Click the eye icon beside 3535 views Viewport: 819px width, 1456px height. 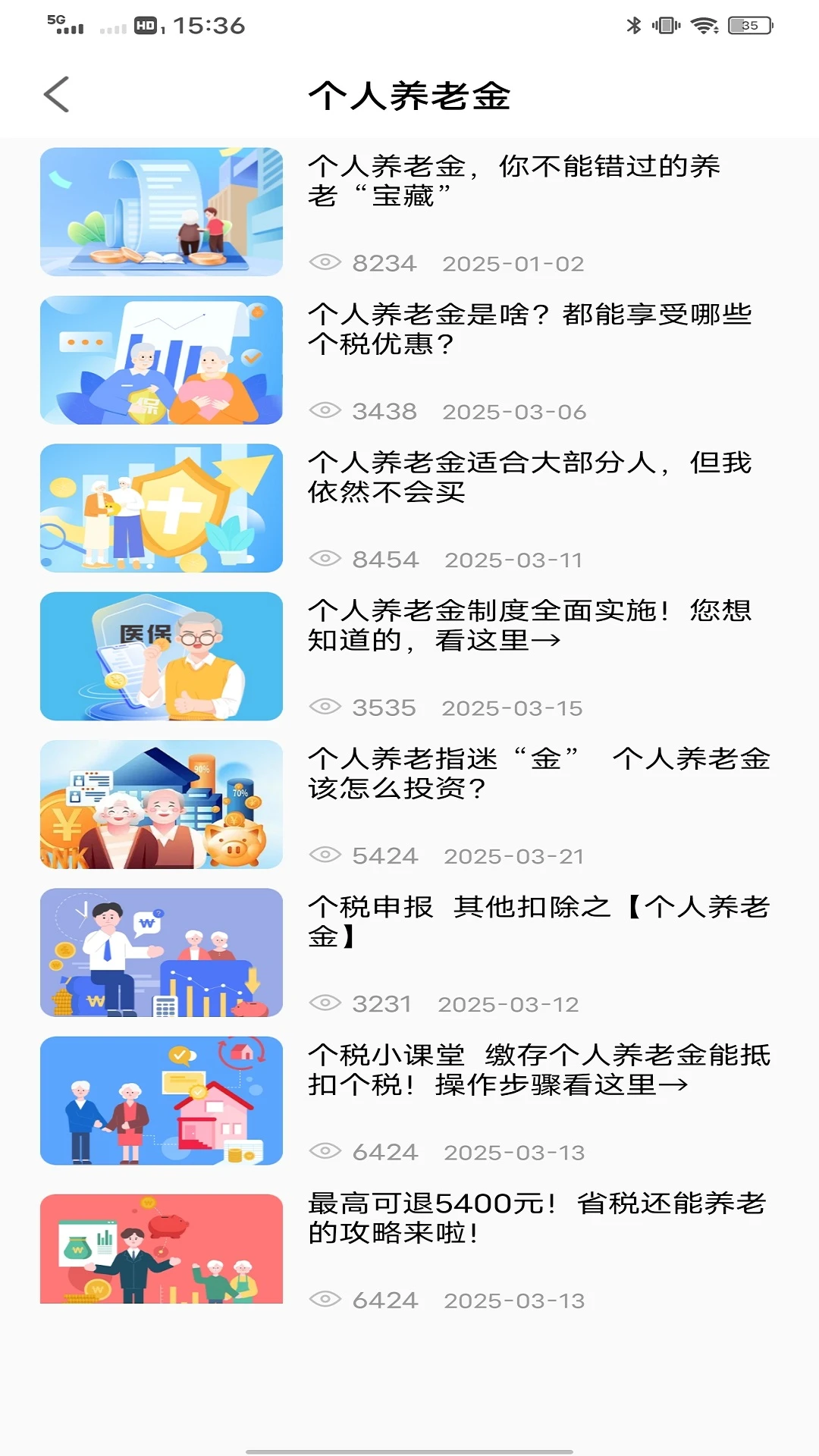[x=326, y=707]
